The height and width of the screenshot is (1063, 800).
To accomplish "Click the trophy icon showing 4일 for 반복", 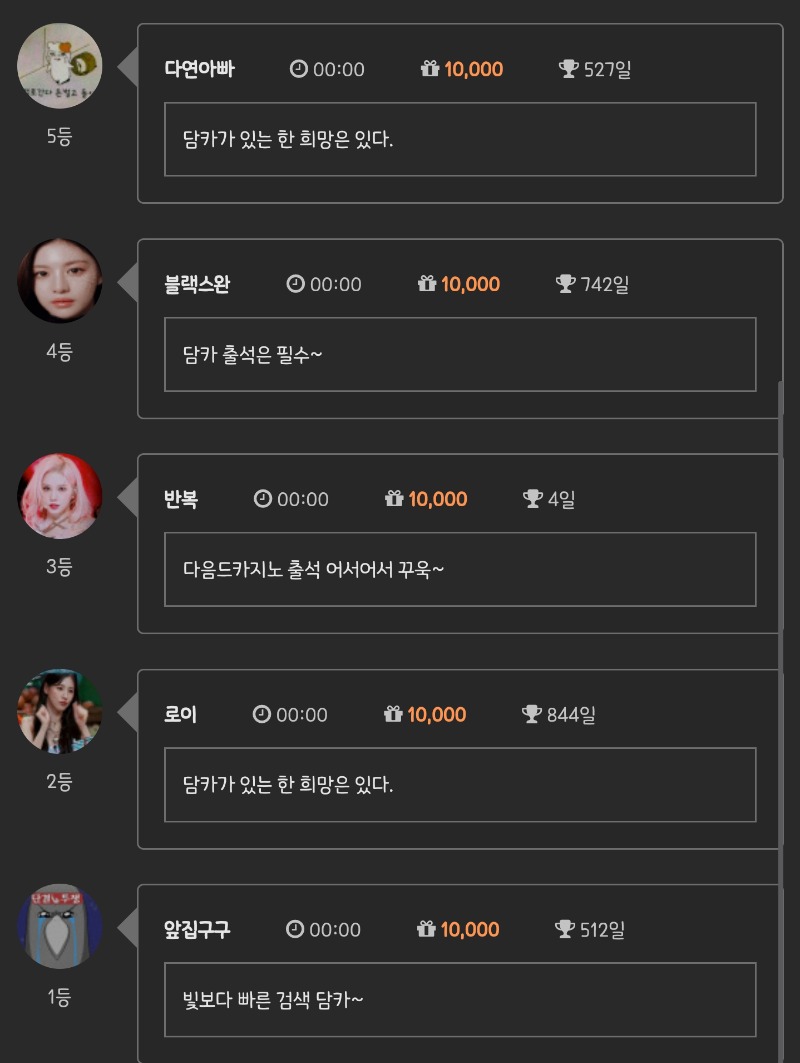I will 531,498.
